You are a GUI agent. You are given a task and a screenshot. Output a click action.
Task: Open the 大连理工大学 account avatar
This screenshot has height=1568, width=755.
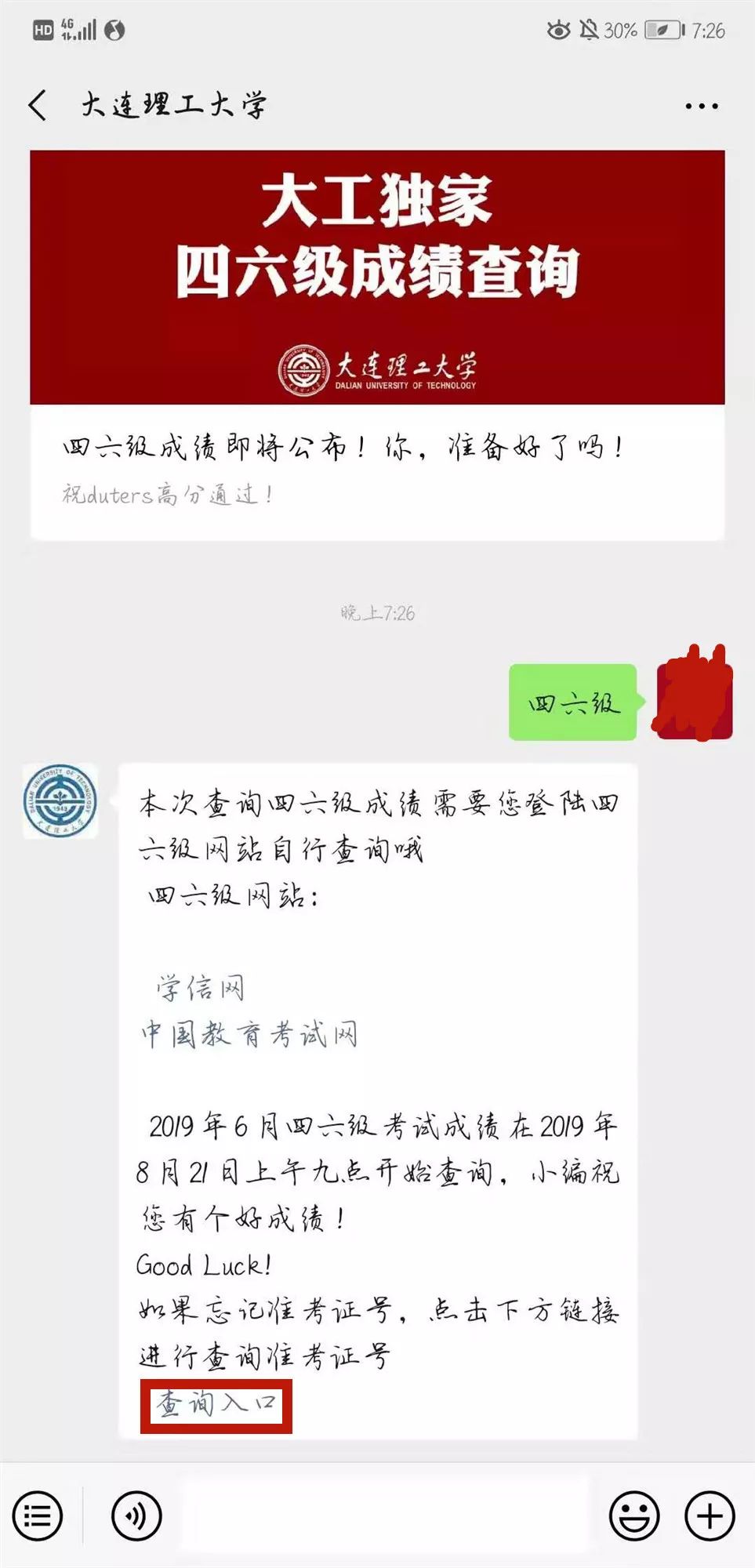click(x=60, y=800)
